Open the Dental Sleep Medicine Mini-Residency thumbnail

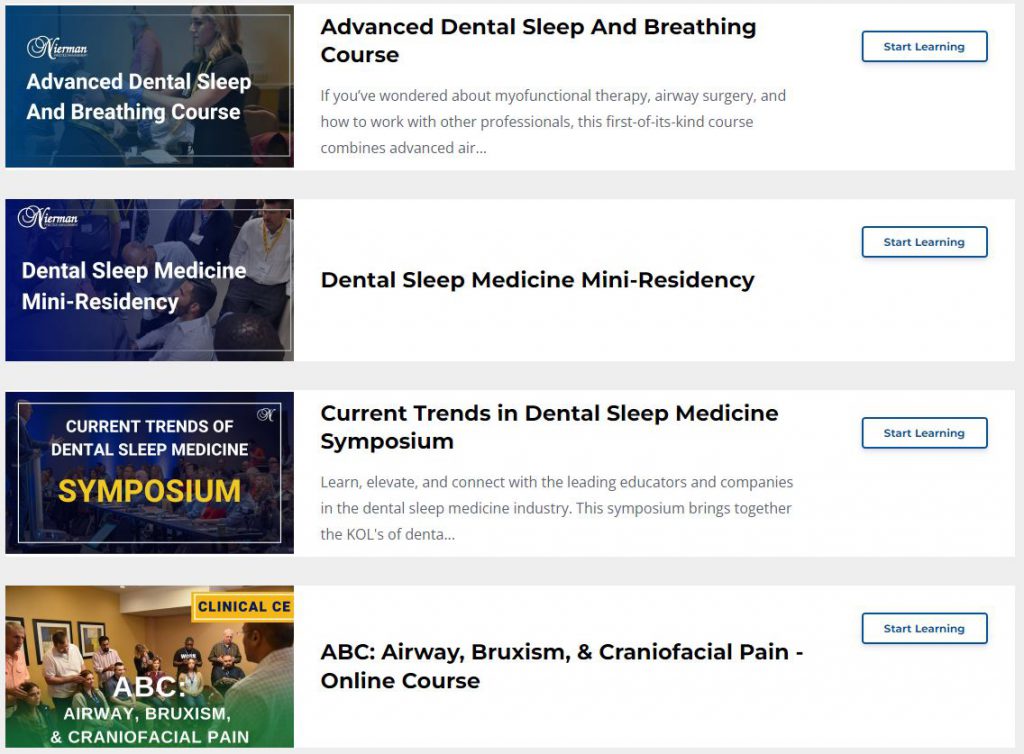pyautogui.click(x=150, y=280)
